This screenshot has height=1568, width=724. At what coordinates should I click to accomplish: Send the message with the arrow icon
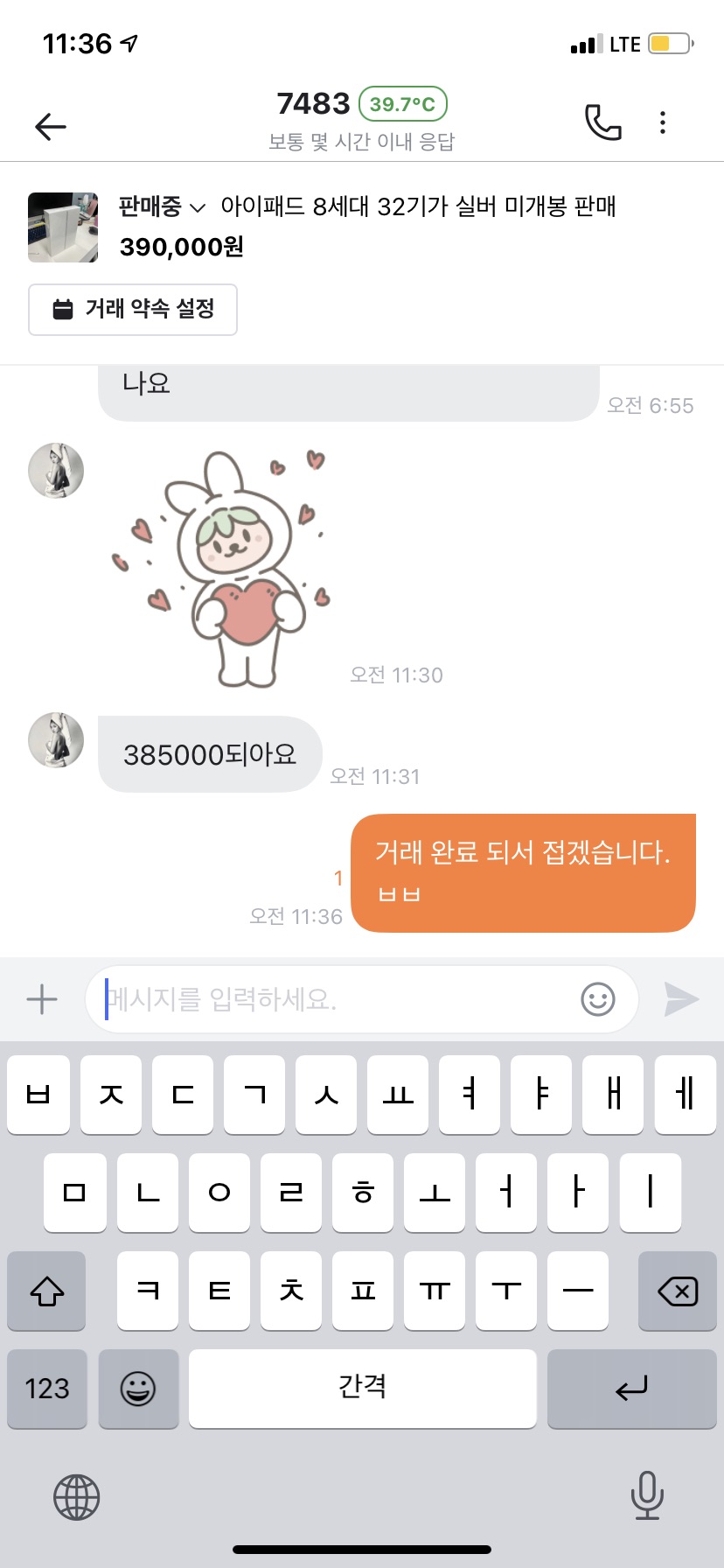pos(681,999)
